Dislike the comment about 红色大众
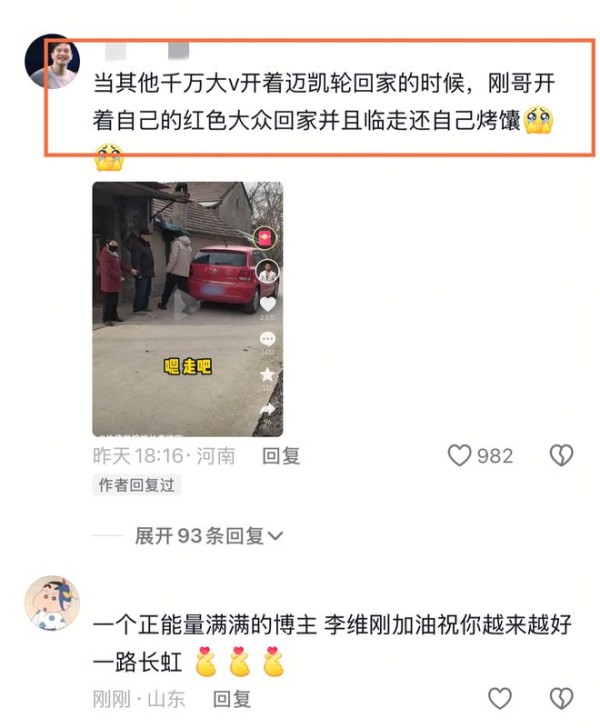600x728 pixels. [x=561, y=456]
